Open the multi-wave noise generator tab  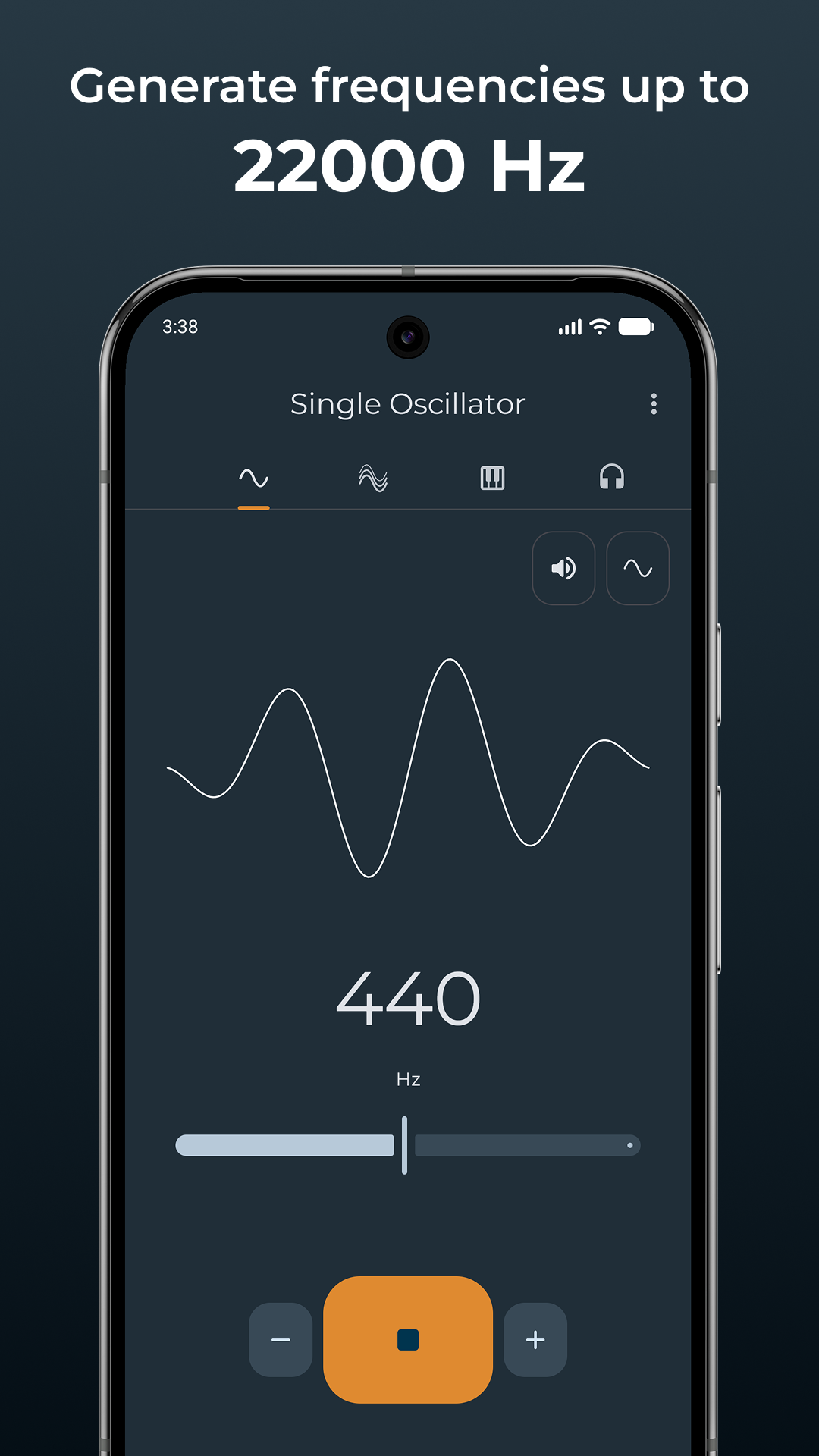373,478
